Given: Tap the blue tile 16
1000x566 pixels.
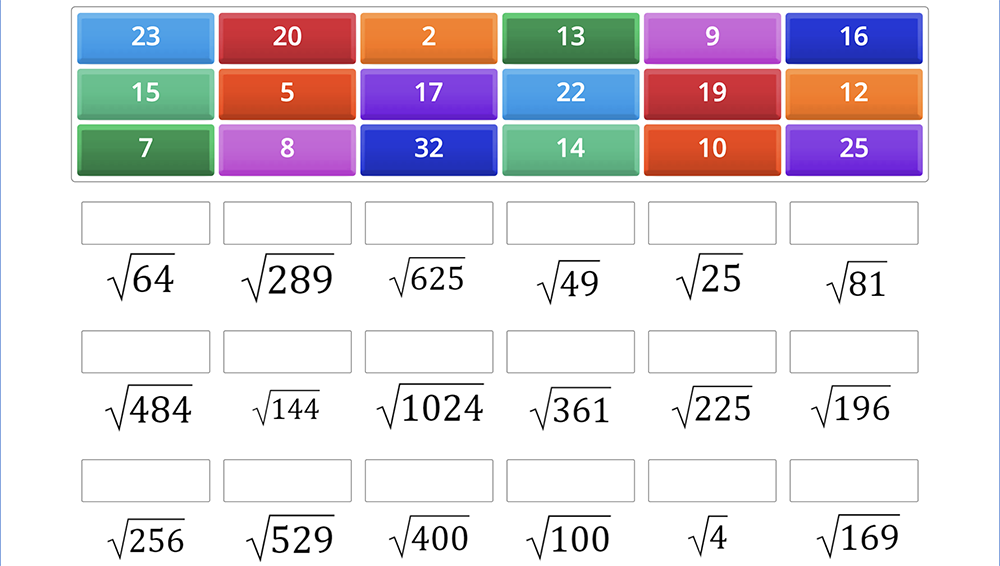Looking at the screenshot, I should coord(853,38).
